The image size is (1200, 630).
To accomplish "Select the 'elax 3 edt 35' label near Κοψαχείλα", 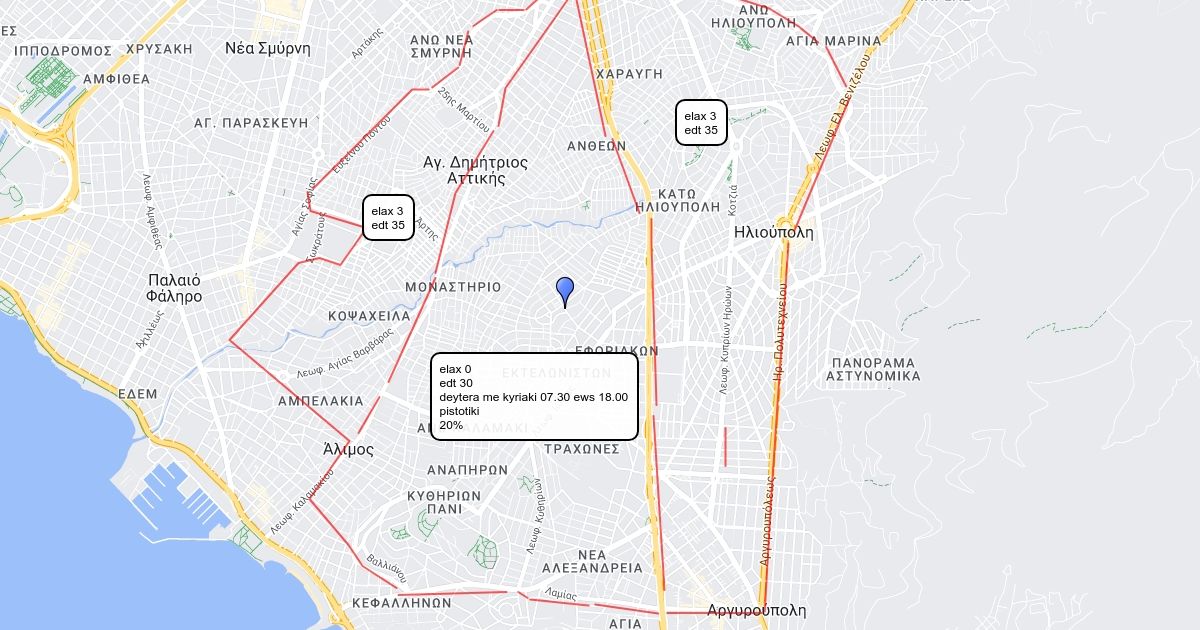I will 388,218.
